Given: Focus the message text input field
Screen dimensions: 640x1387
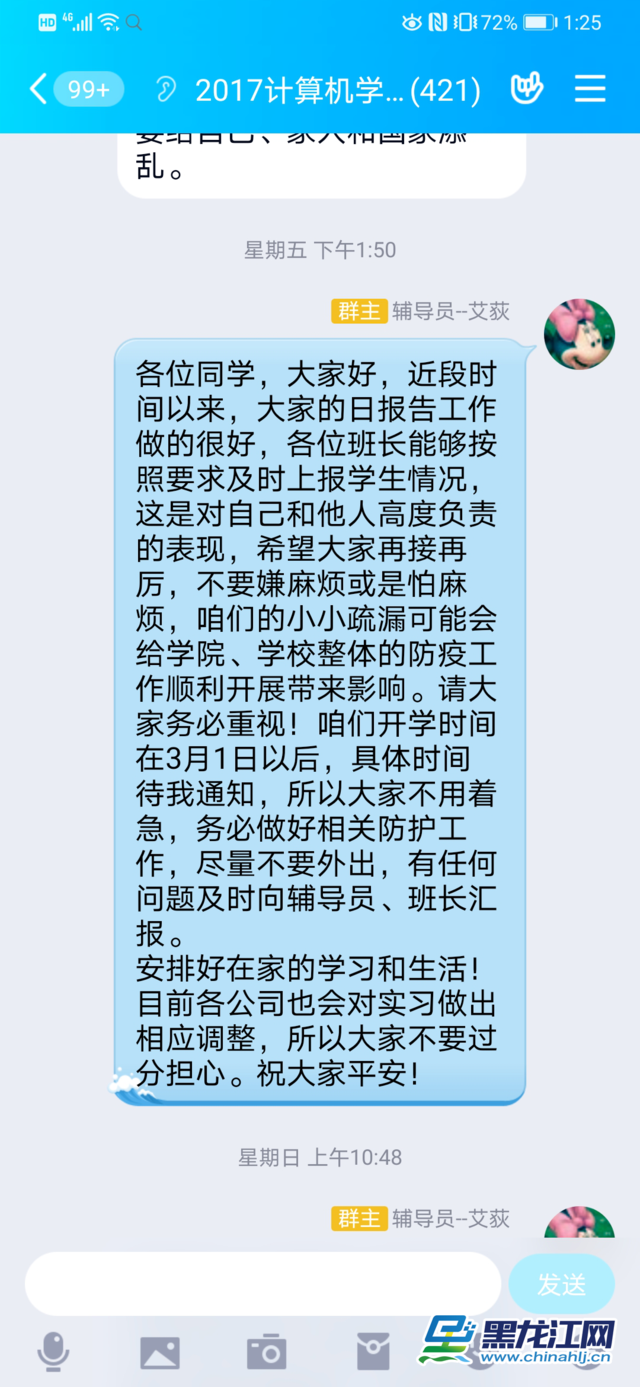Looking at the screenshot, I should tap(262, 1284).
